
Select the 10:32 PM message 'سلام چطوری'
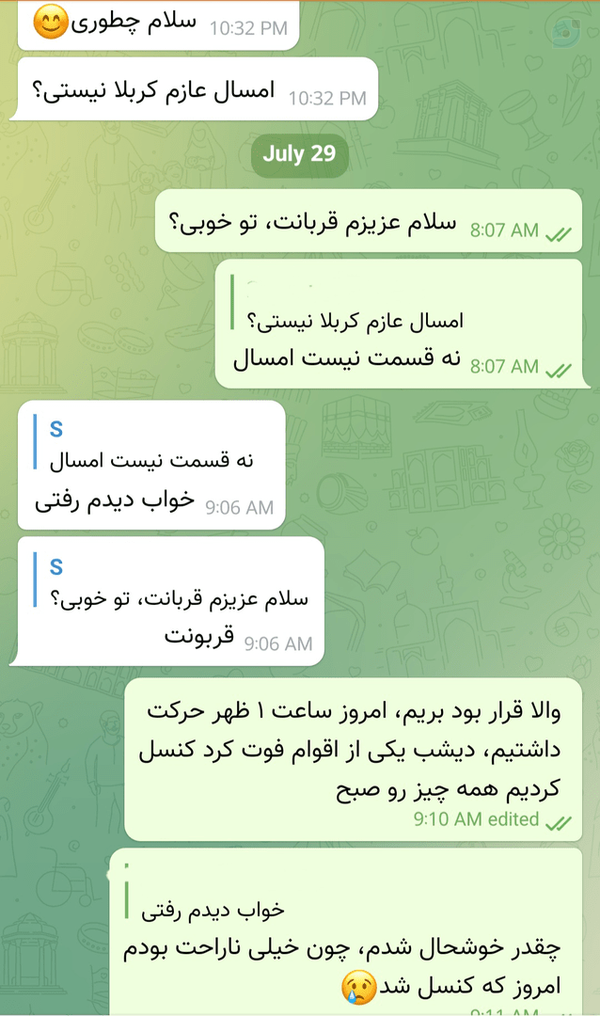(x=158, y=25)
